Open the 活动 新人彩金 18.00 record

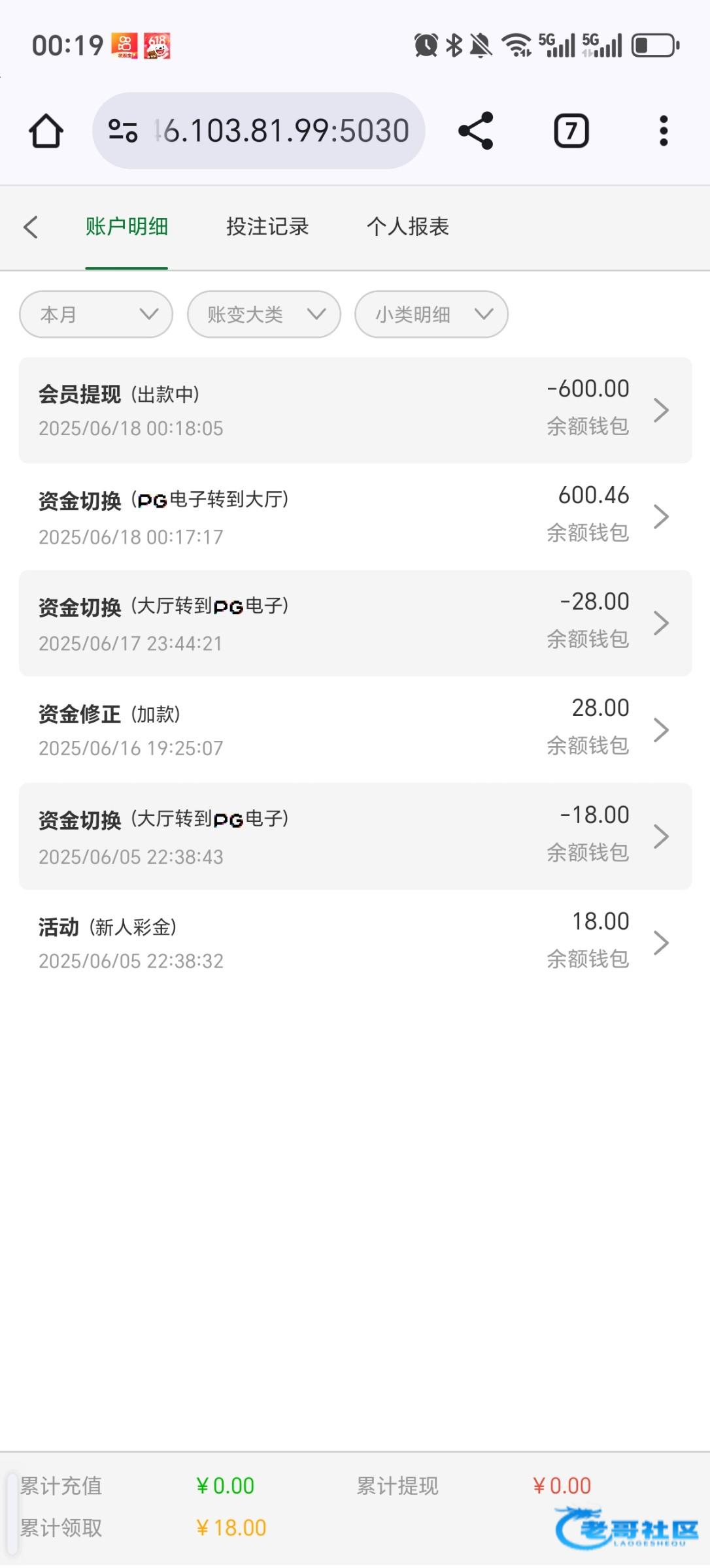click(355, 943)
